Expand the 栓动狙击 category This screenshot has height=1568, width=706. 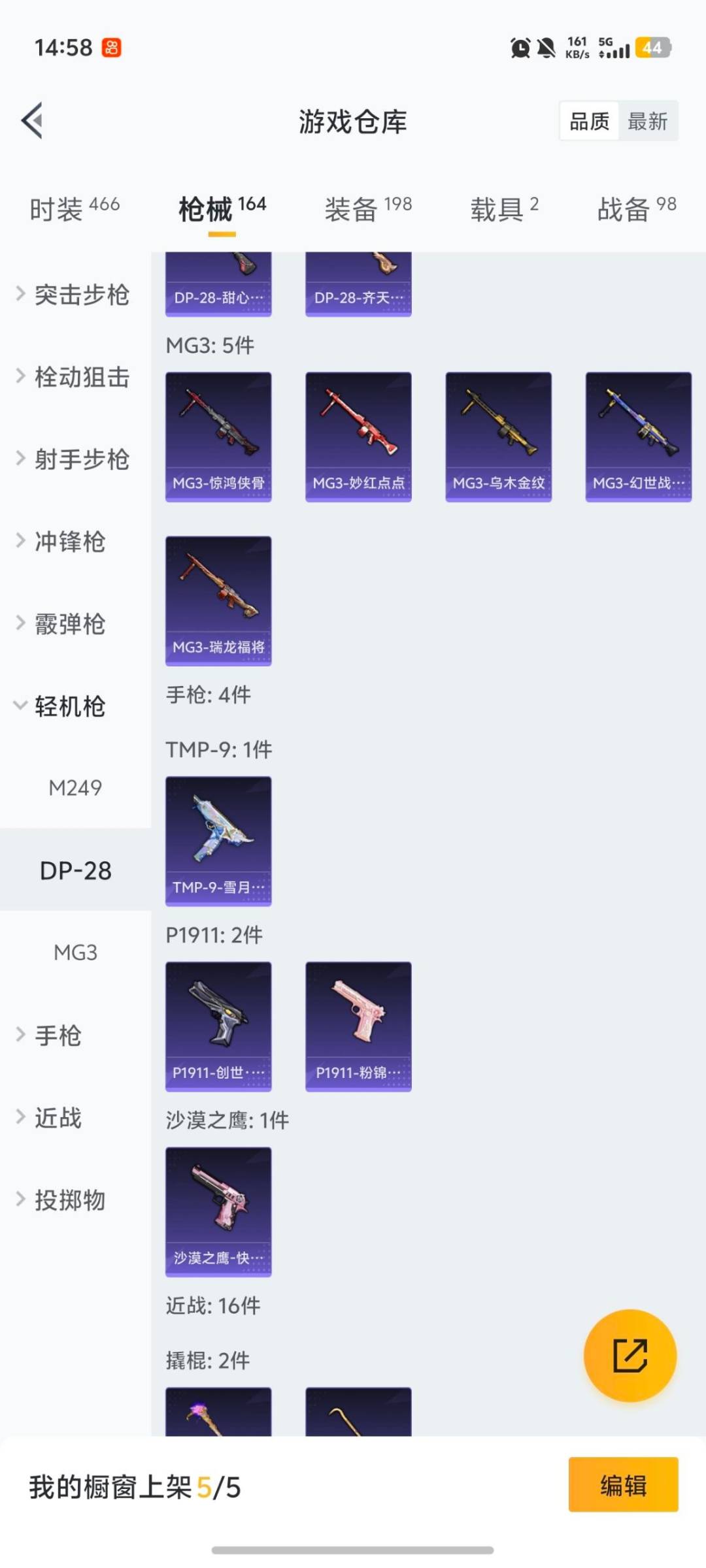[x=80, y=378]
